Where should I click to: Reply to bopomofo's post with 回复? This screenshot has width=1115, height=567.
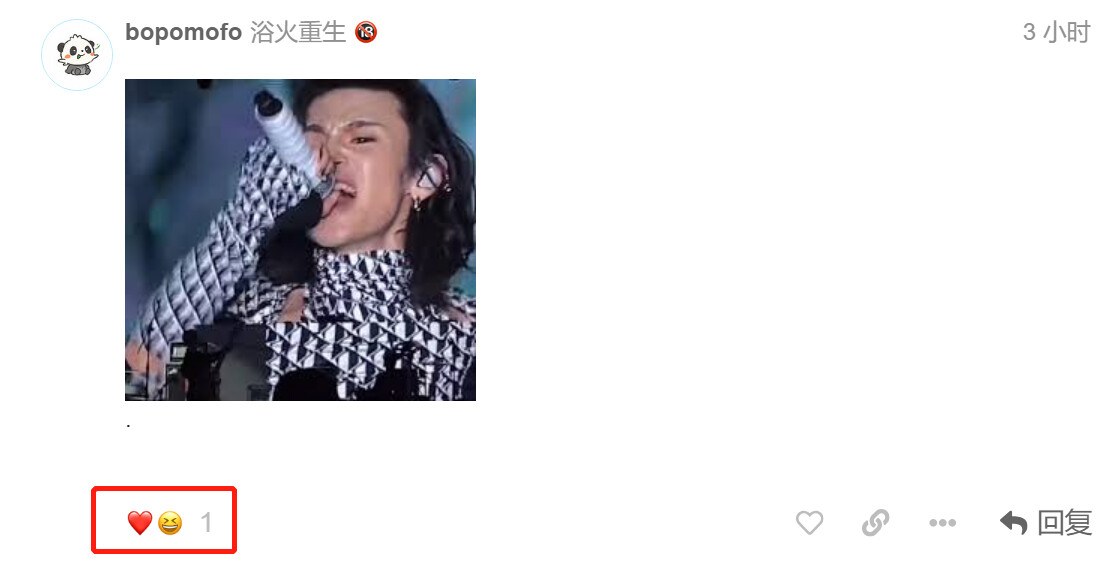coord(1045,523)
